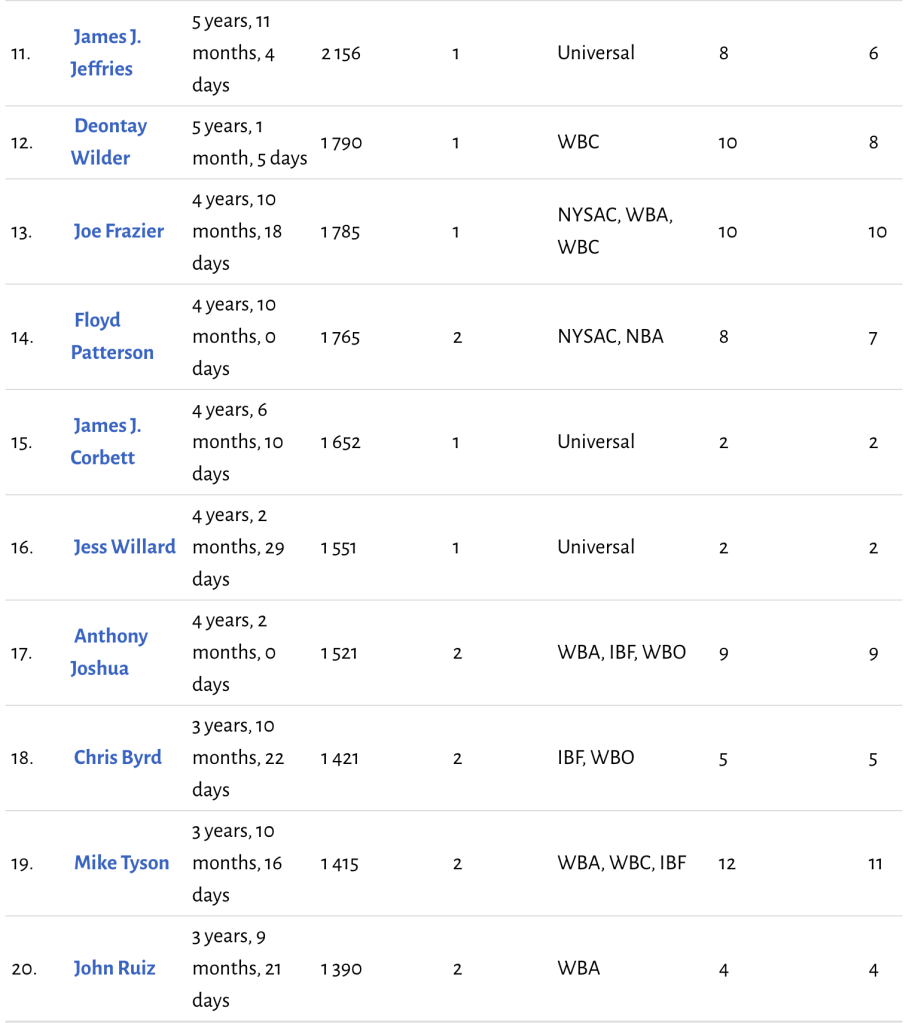This screenshot has width=915, height=1023.
Task: Visit John Ruiz's page
Action: (x=114, y=968)
